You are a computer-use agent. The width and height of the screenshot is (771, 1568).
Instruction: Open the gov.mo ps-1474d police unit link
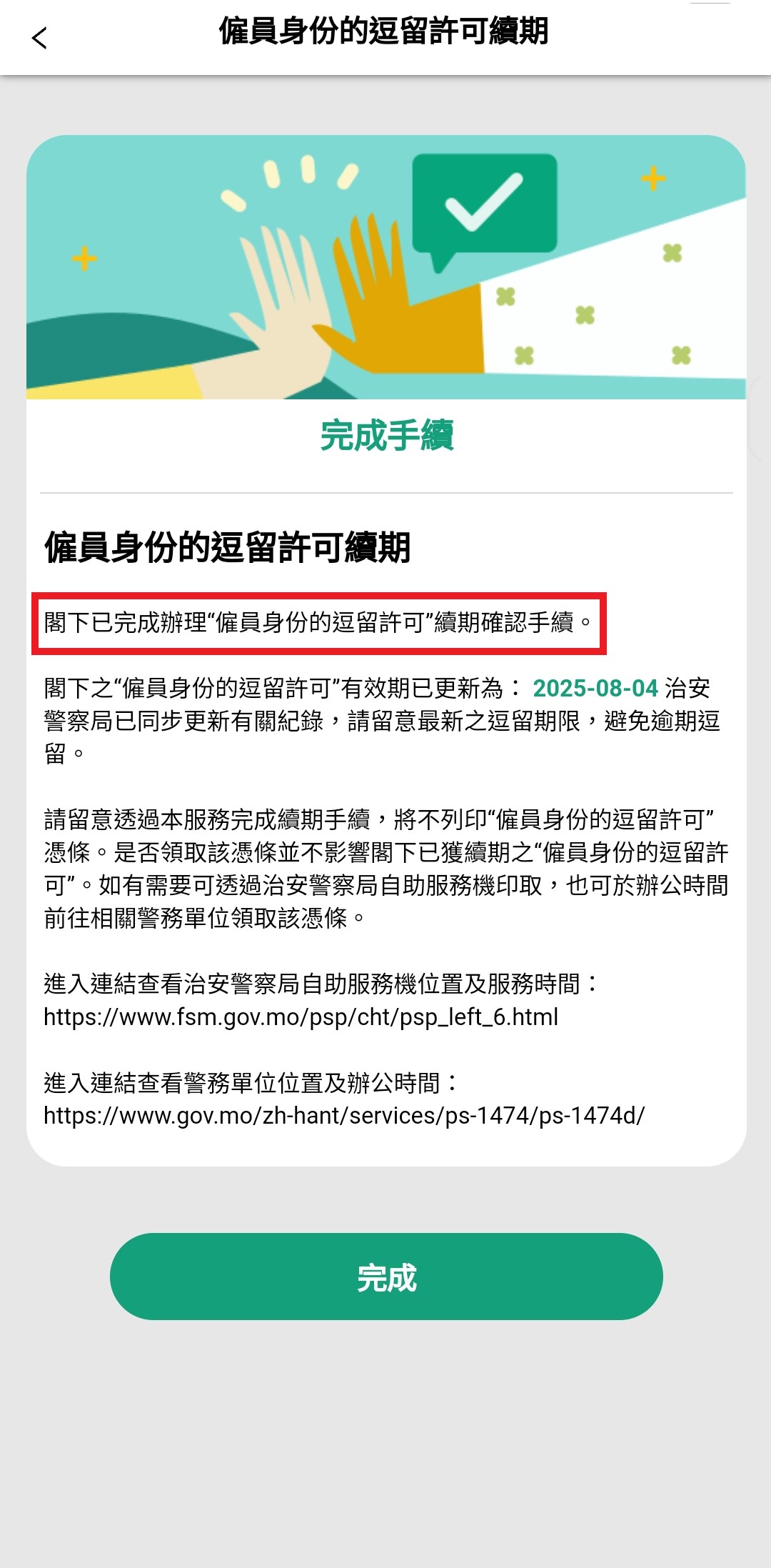[343, 1115]
